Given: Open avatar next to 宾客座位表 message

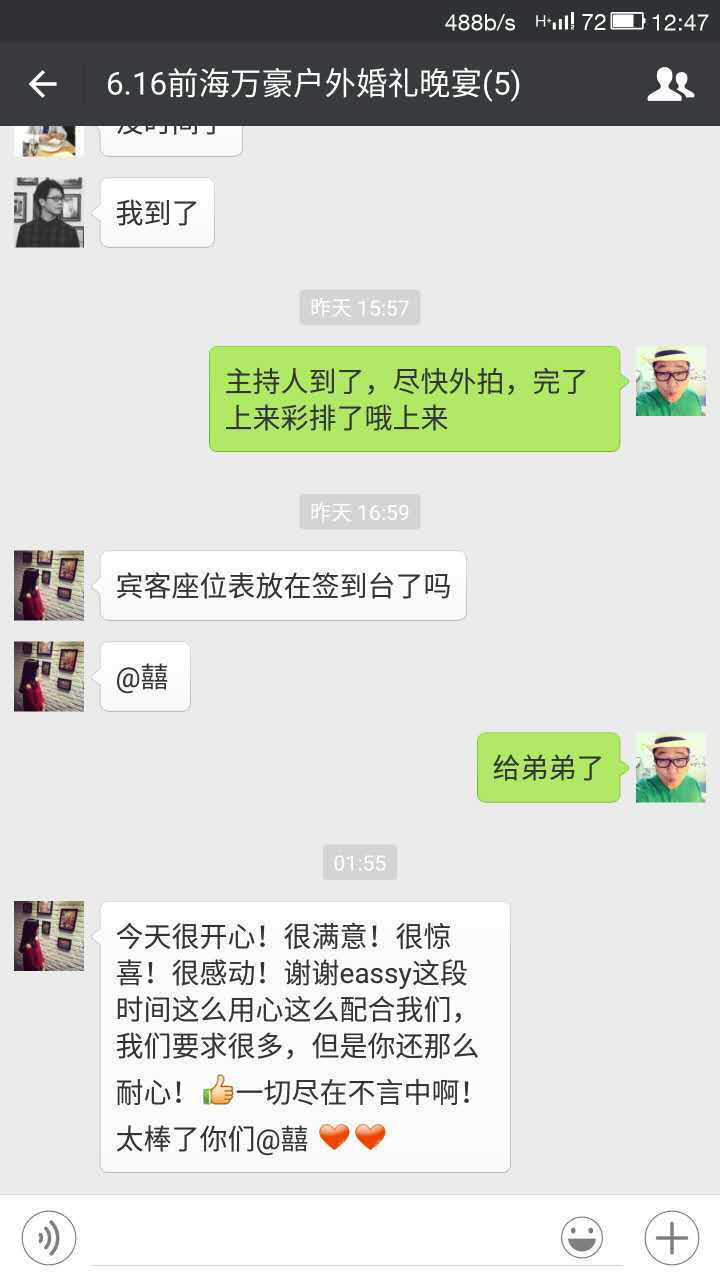Looking at the screenshot, I should pos(49,585).
